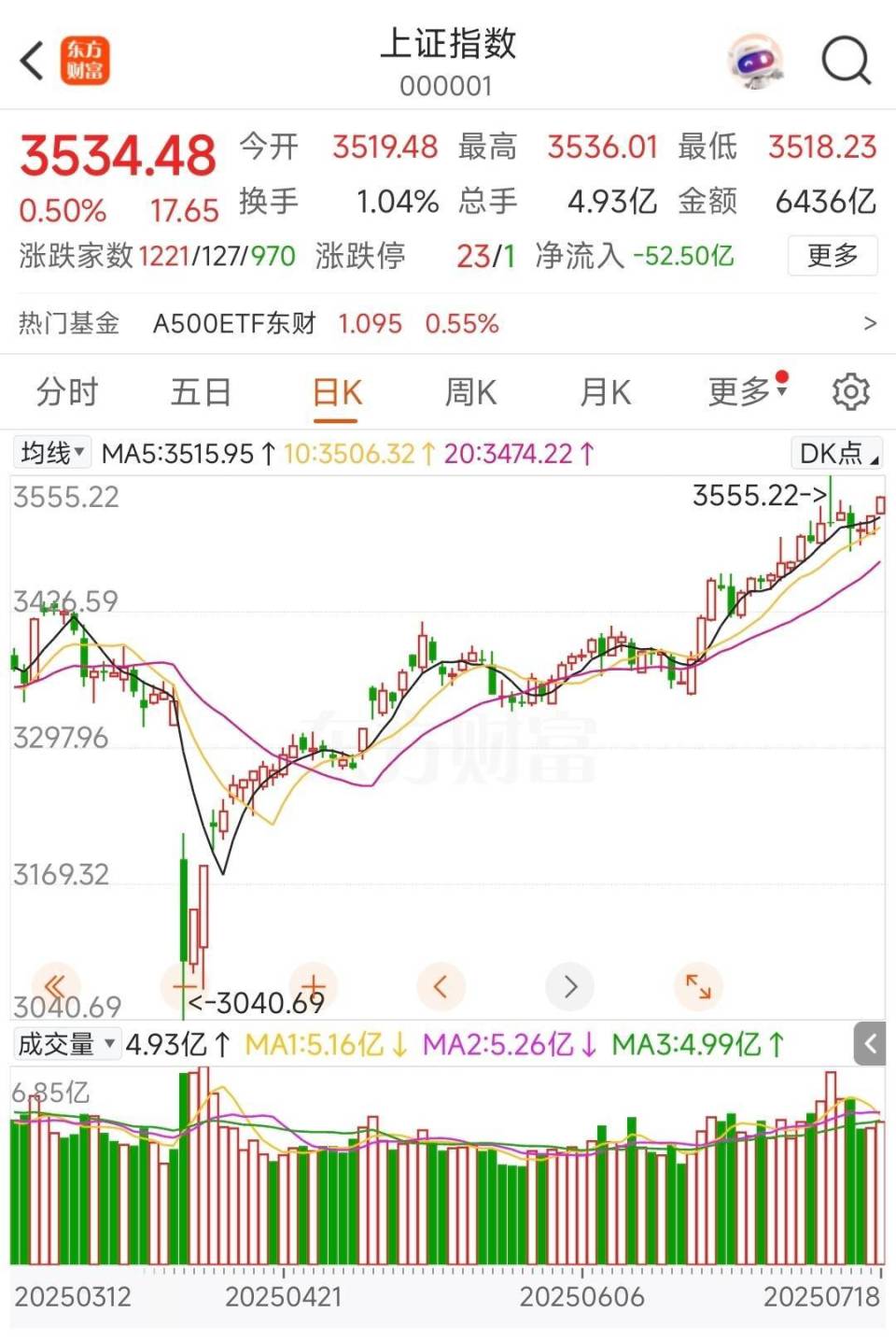
Task: Open chart settings gear icon
Action: (x=850, y=392)
